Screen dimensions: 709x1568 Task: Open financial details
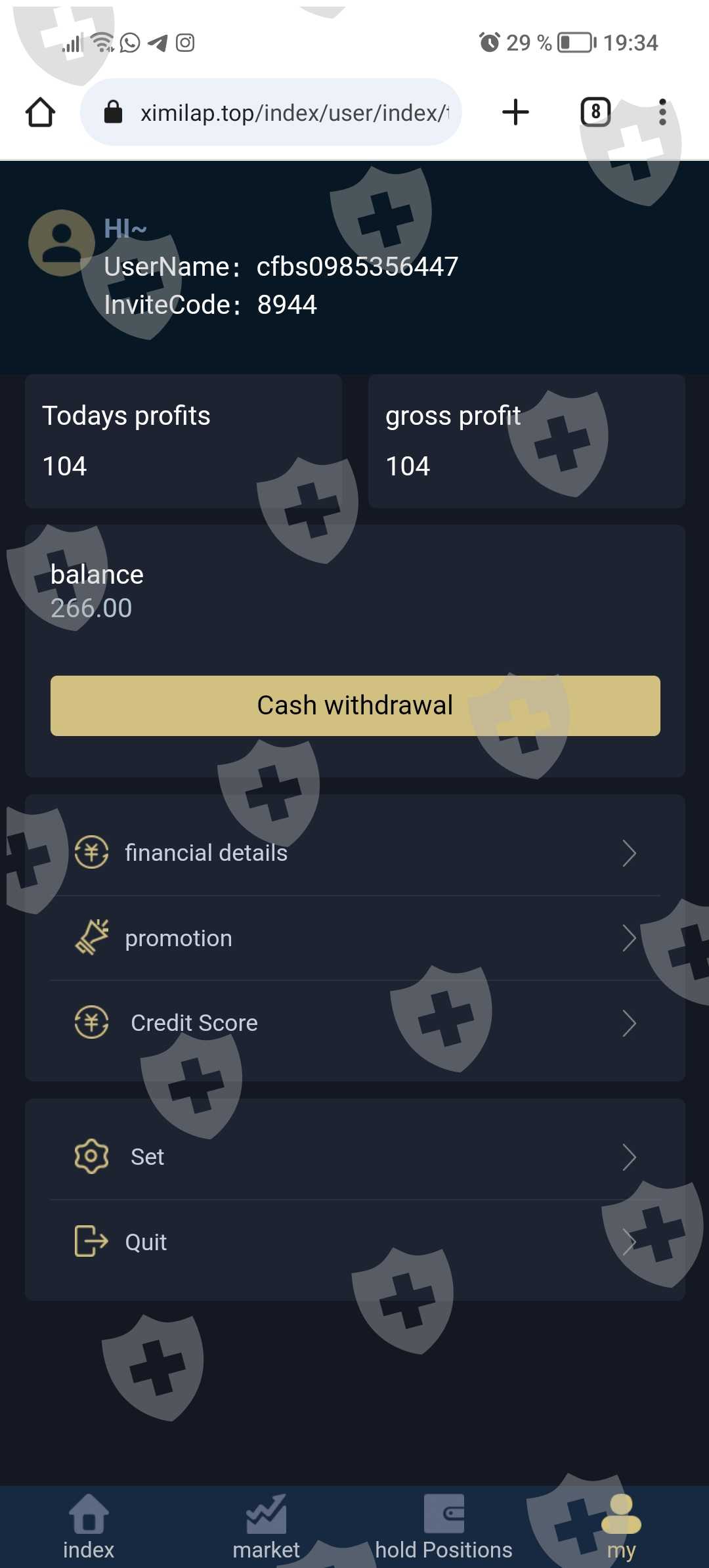355,853
